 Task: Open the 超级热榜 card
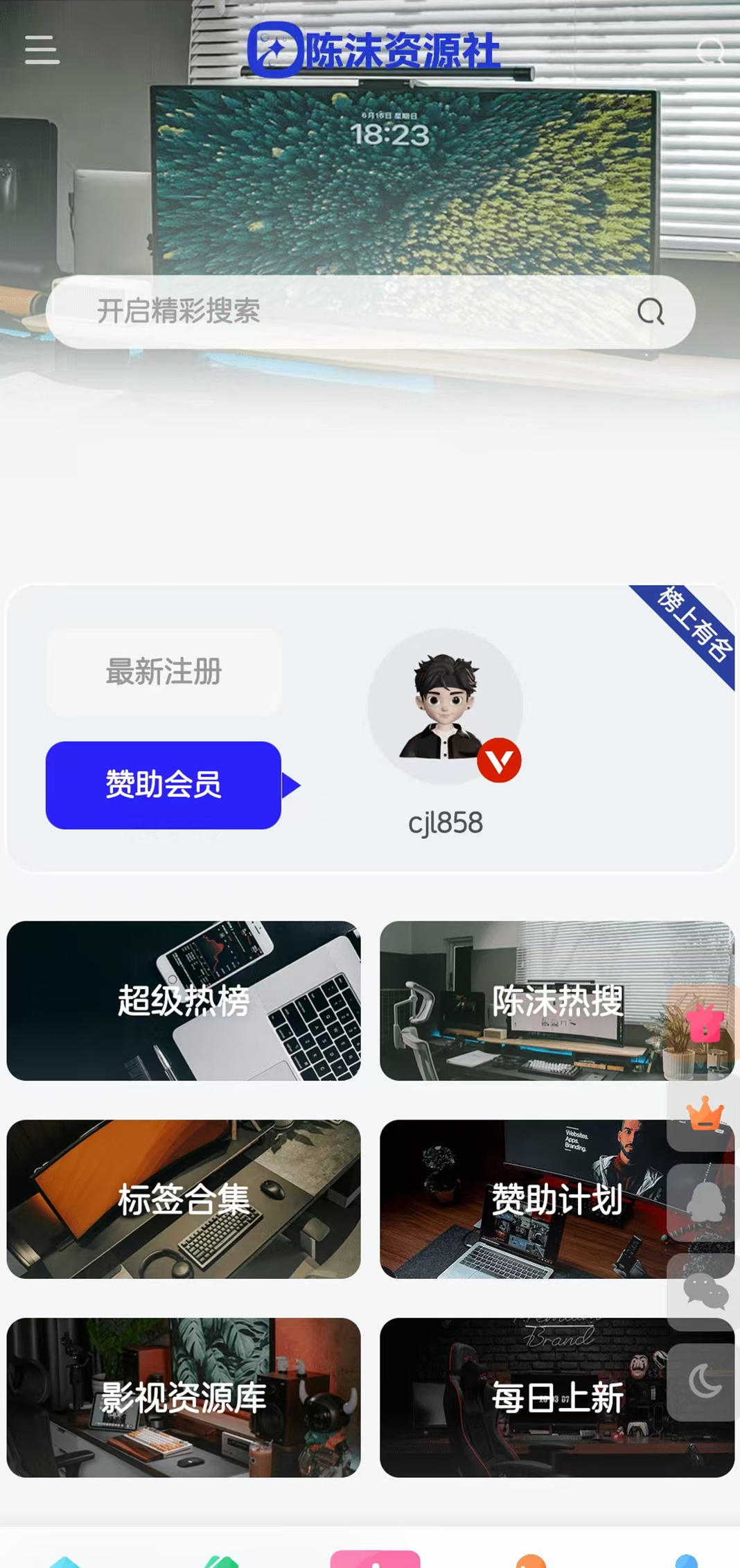tap(183, 999)
